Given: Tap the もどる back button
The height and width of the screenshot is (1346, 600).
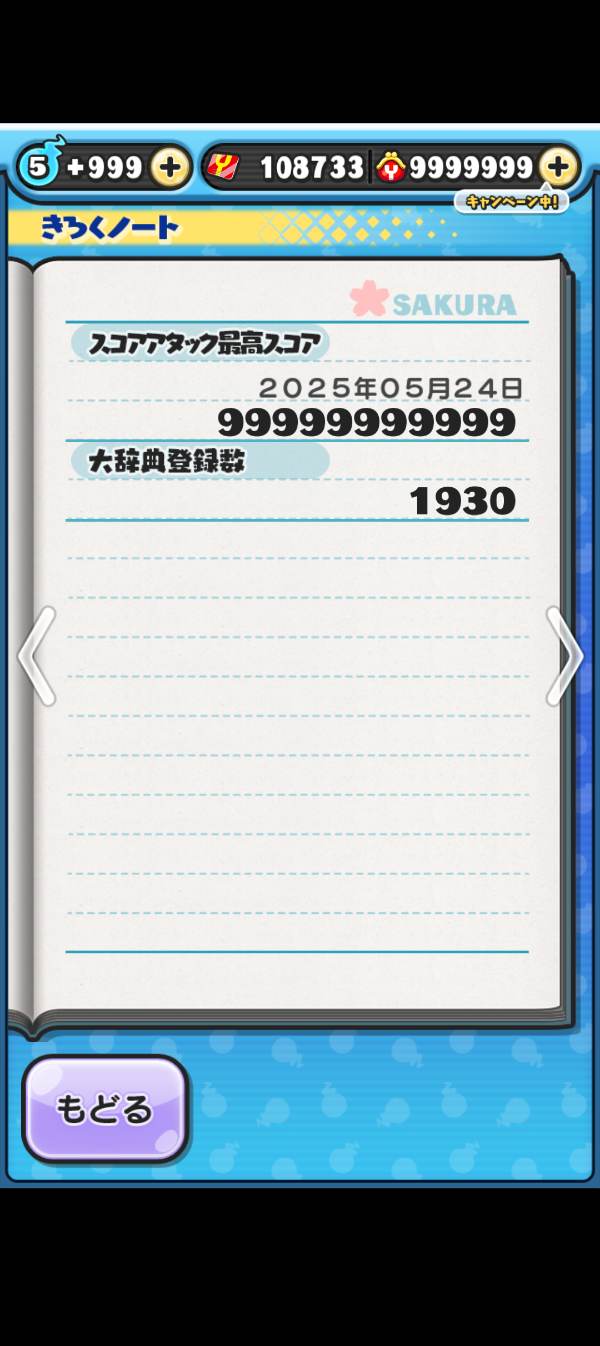Looking at the screenshot, I should point(106,1110).
